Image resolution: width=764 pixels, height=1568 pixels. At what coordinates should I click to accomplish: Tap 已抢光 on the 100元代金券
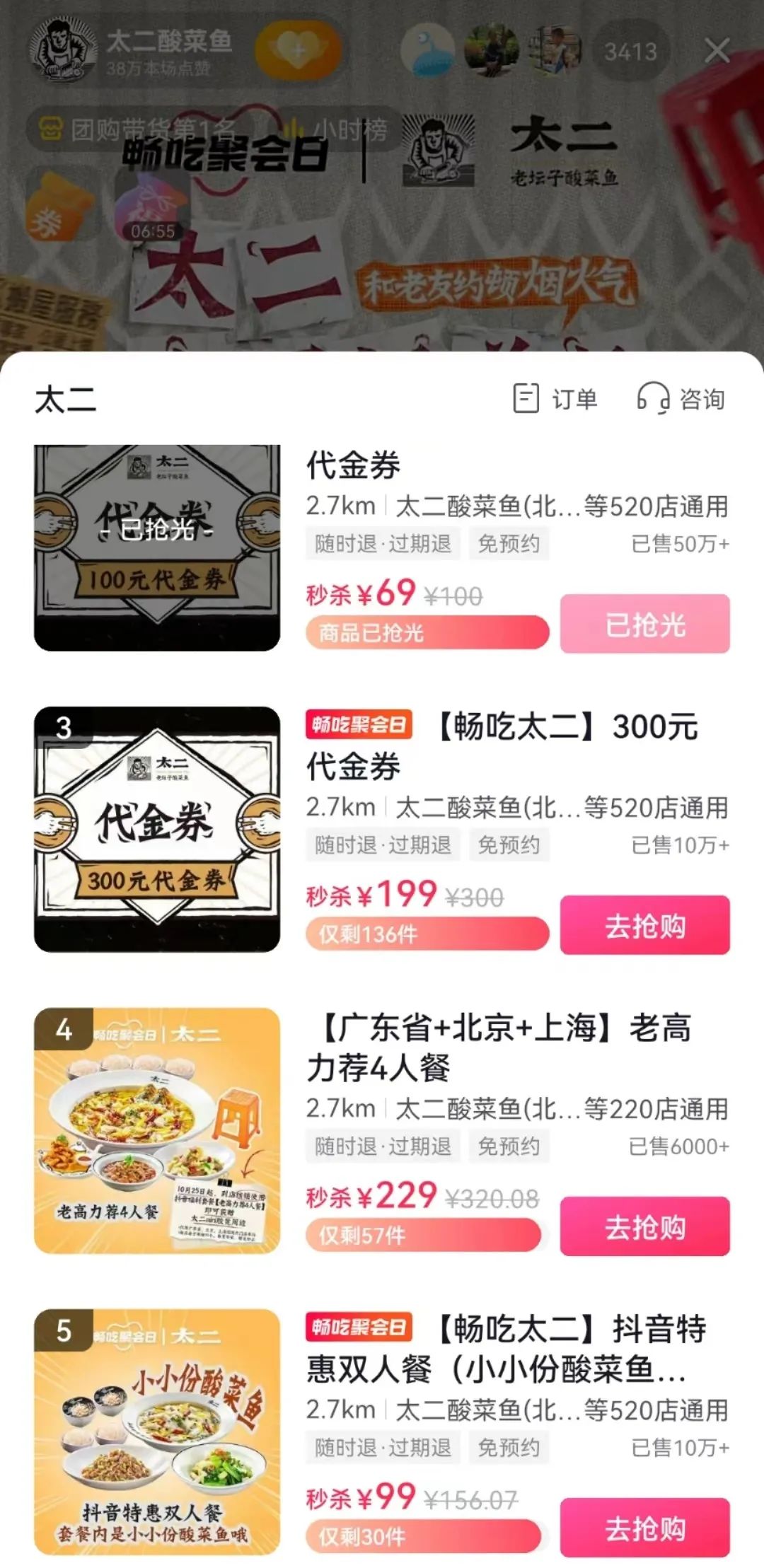point(644,624)
